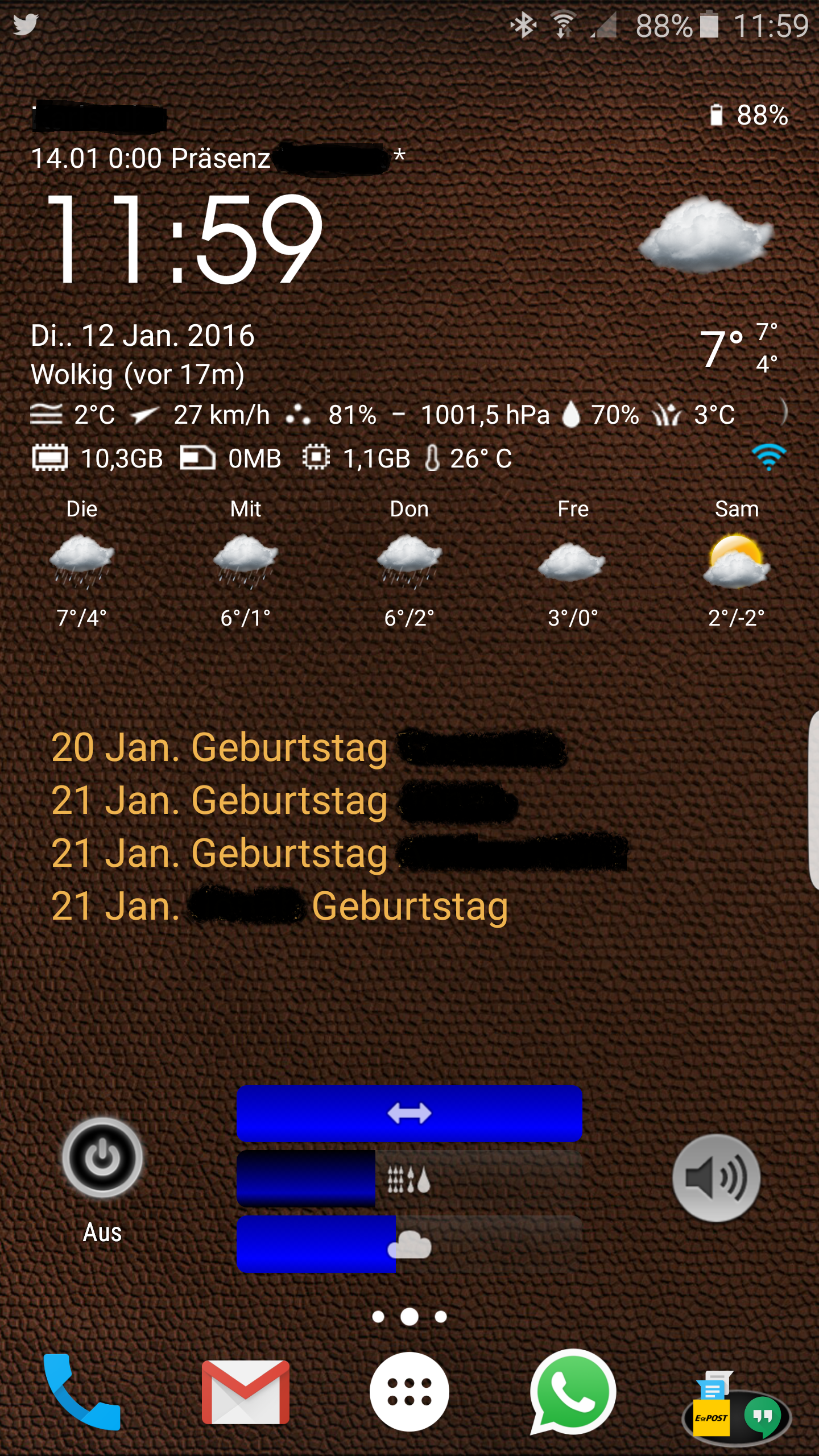The width and height of the screenshot is (819, 1456).
Task: Open Saturday's forecast in the weather widget
Action: (737, 563)
